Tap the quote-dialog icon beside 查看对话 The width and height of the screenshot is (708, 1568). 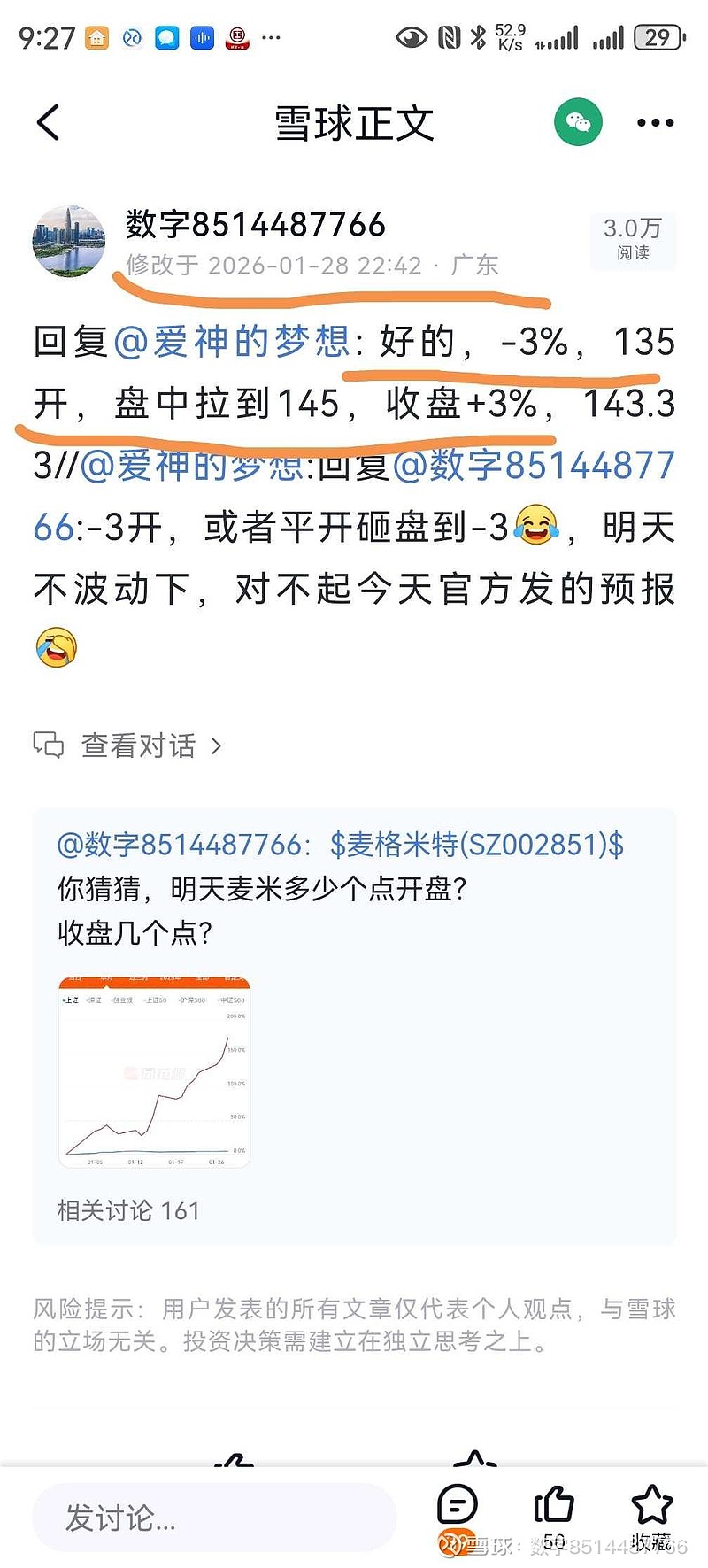click(49, 745)
